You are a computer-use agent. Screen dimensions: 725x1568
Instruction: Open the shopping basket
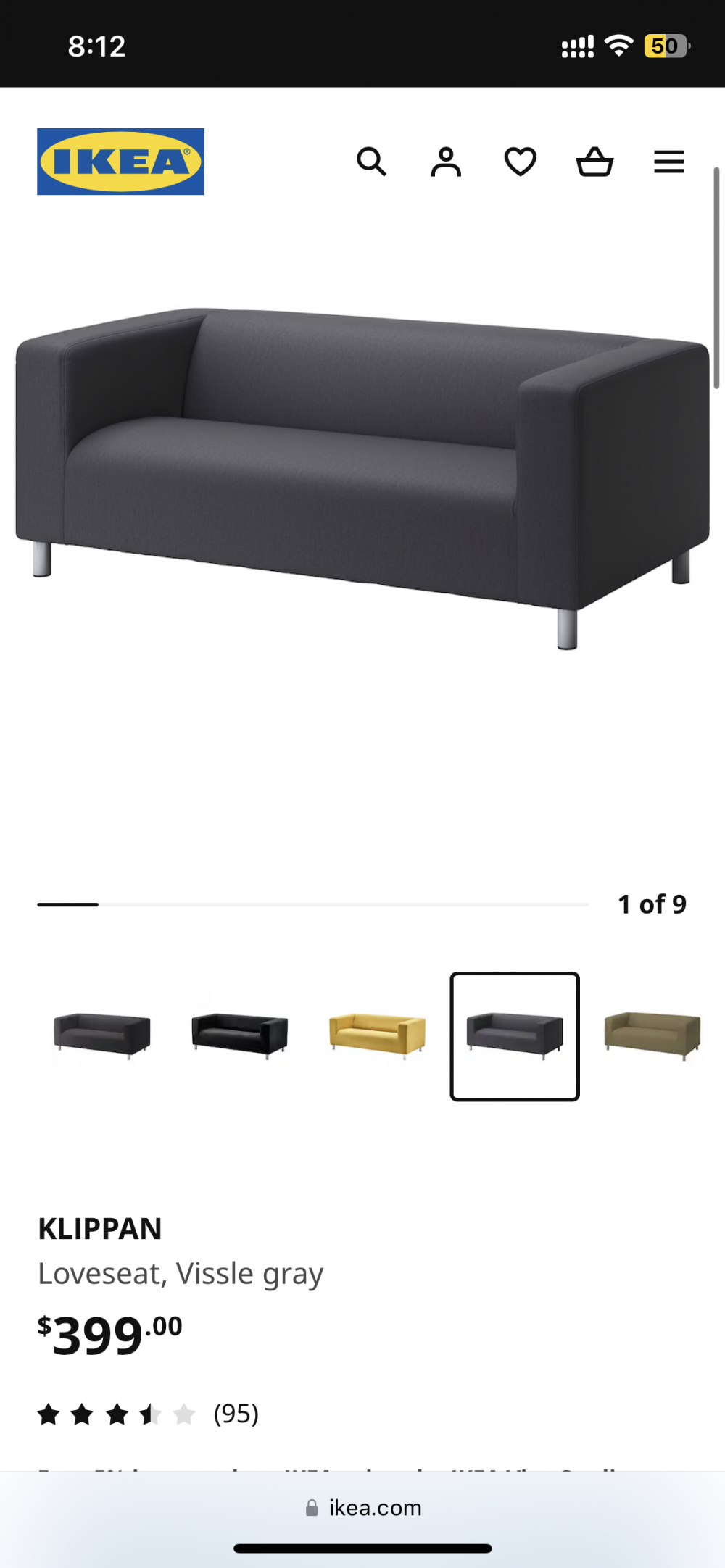tap(594, 162)
